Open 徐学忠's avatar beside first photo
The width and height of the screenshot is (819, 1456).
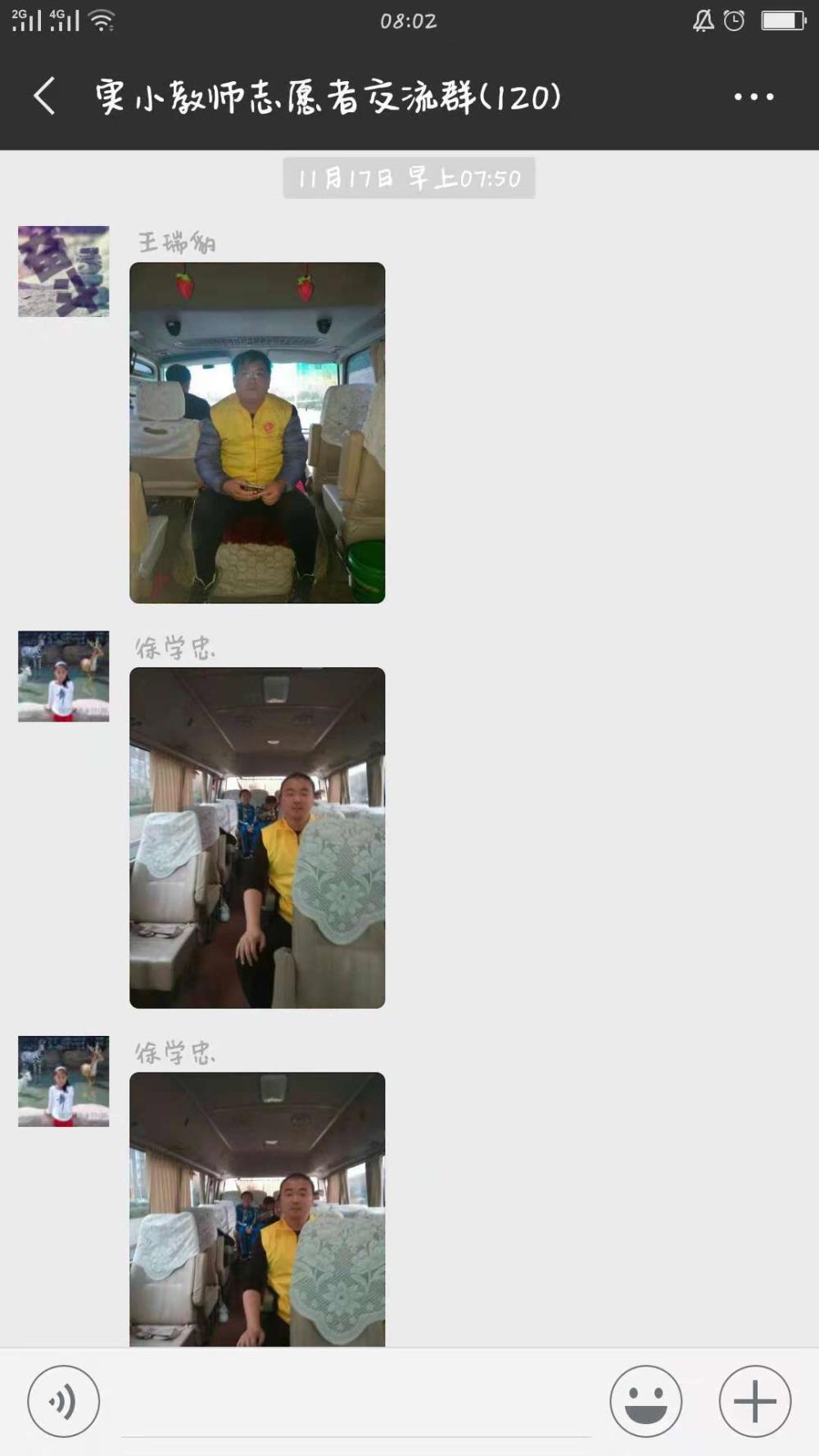tap(64, 676)
